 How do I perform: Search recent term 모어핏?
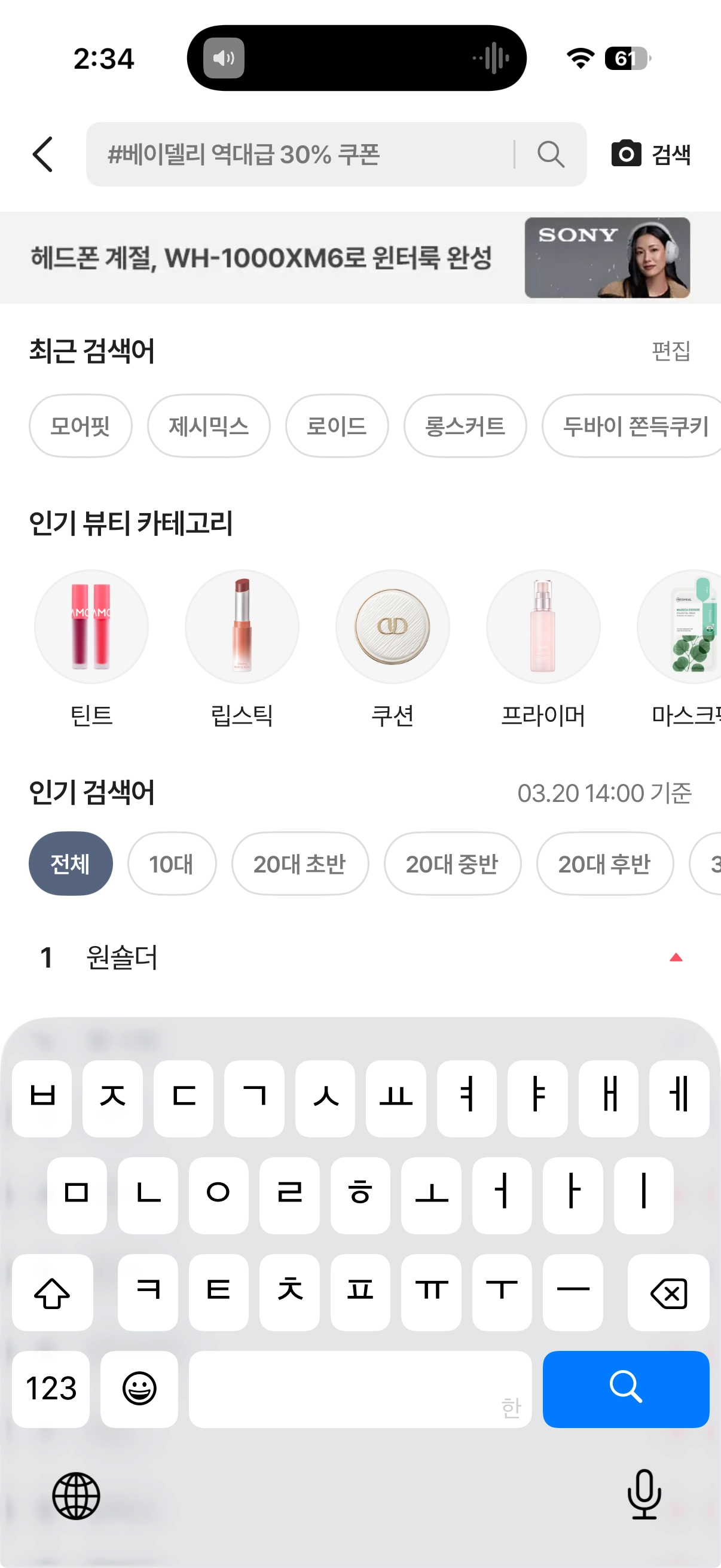(x=80, y=425)
